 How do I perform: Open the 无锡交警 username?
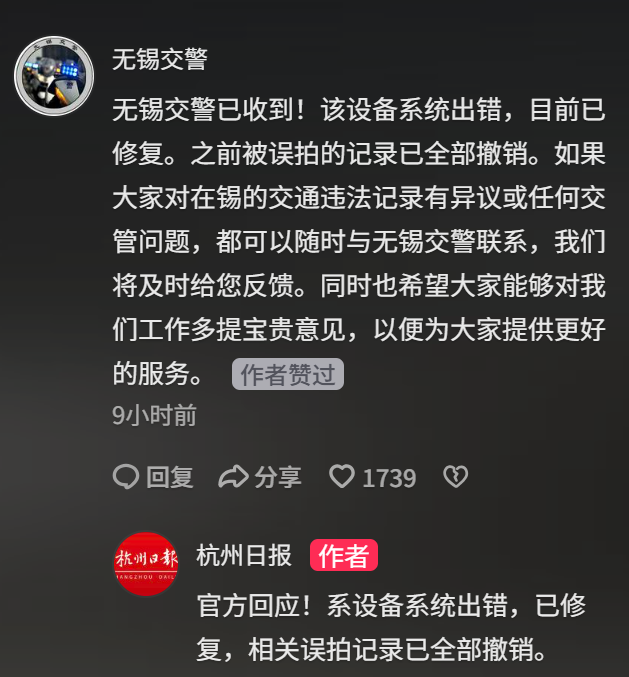(160, 58)
